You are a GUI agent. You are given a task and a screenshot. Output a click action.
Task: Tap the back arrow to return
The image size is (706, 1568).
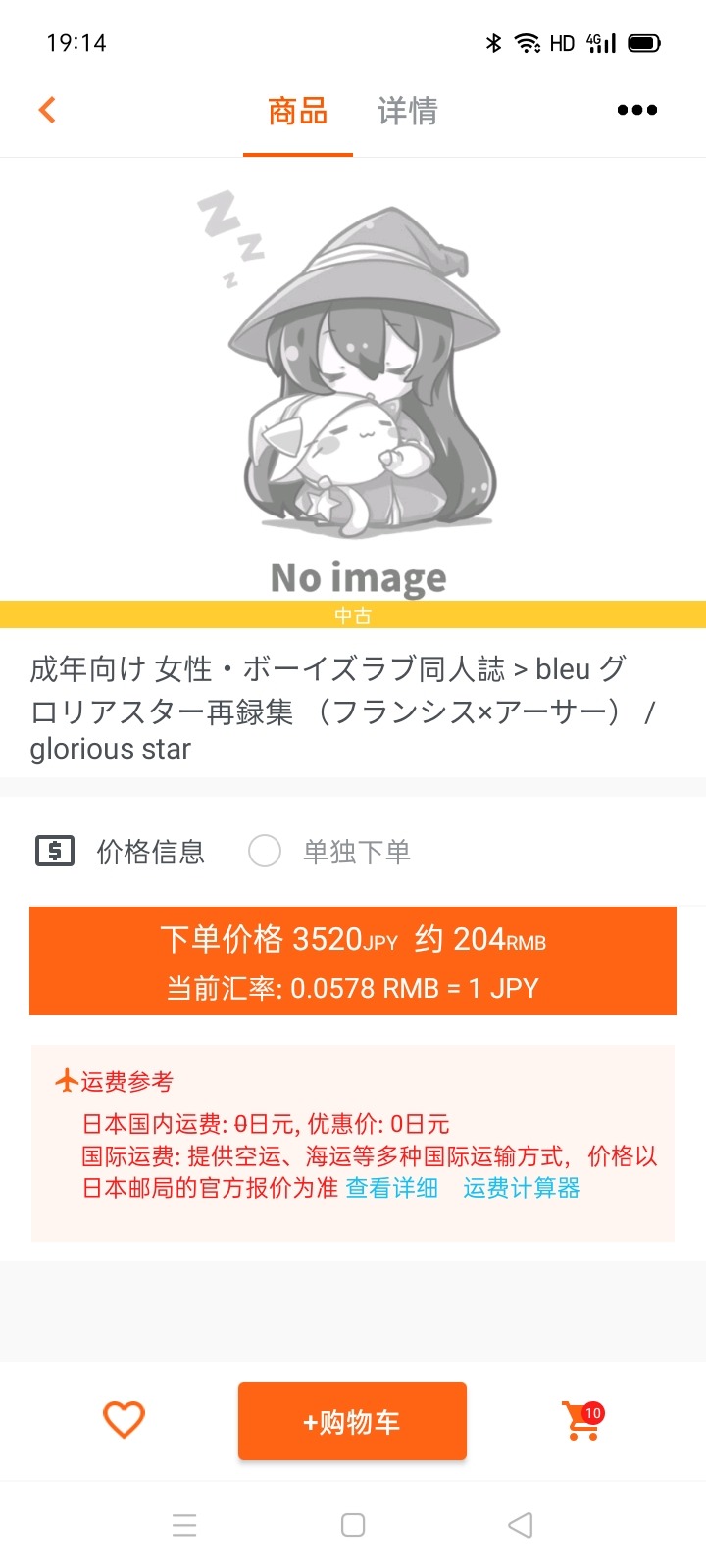coord(46,109)
